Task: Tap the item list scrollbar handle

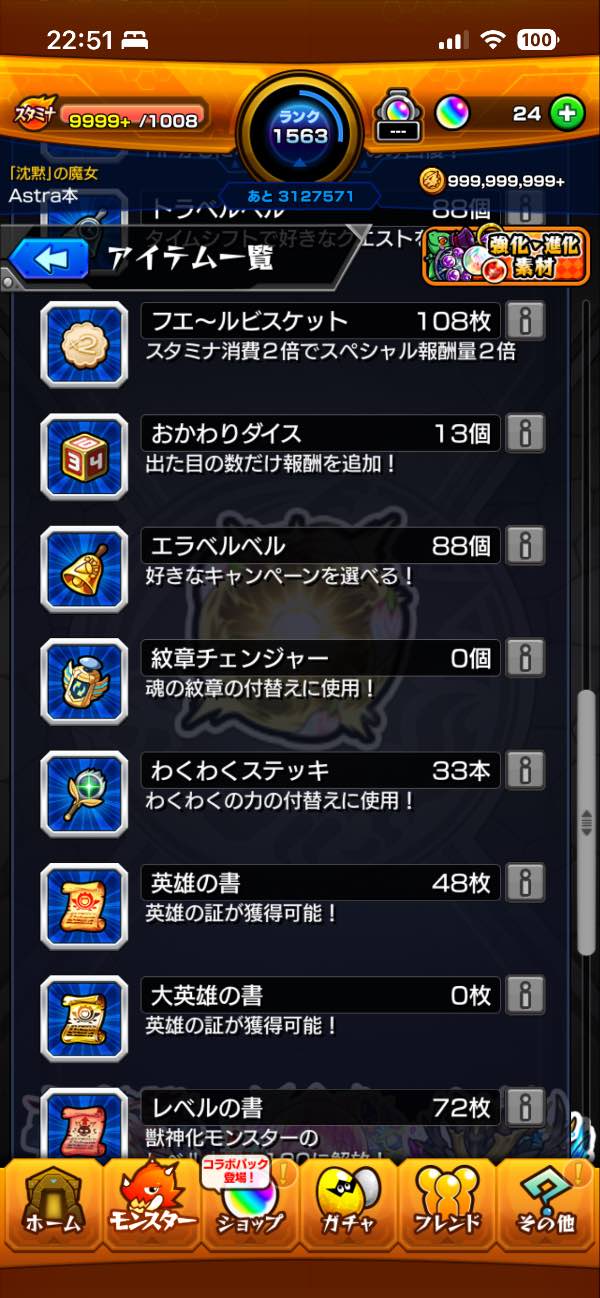Action: pyautogui.click(x=588, y=822)
